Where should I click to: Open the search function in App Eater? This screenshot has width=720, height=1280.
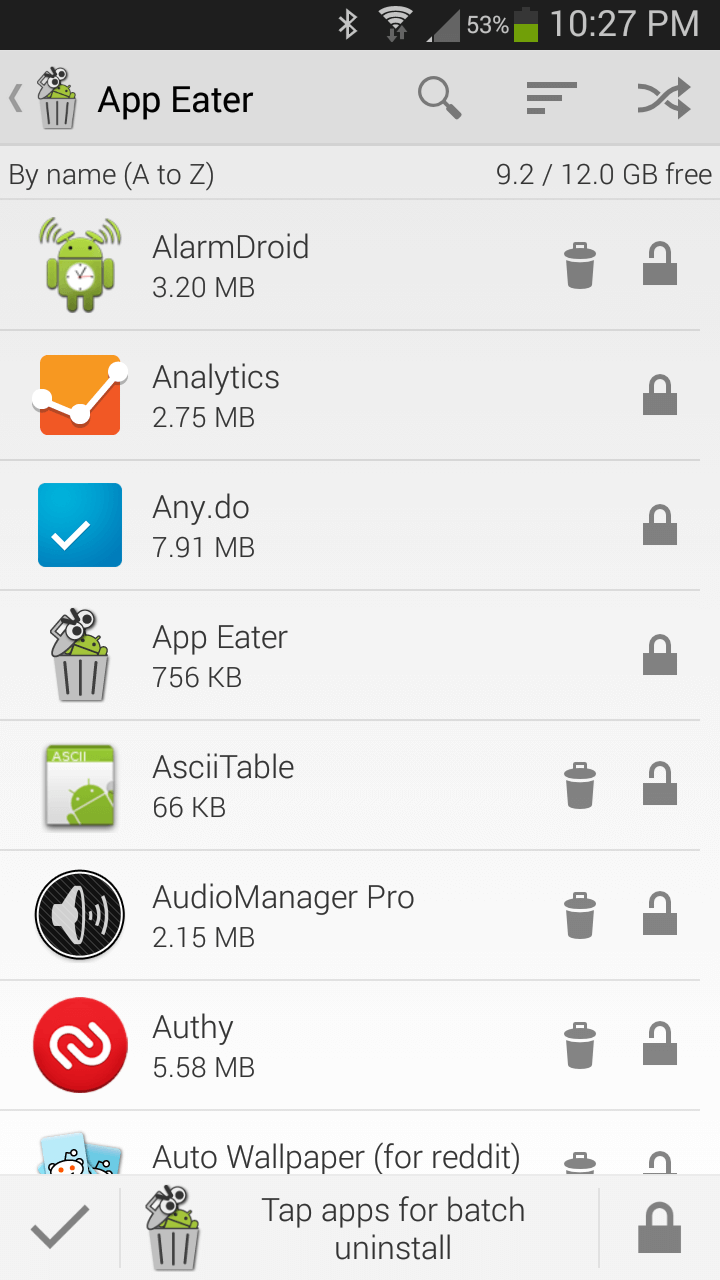(x=438, y=97)
